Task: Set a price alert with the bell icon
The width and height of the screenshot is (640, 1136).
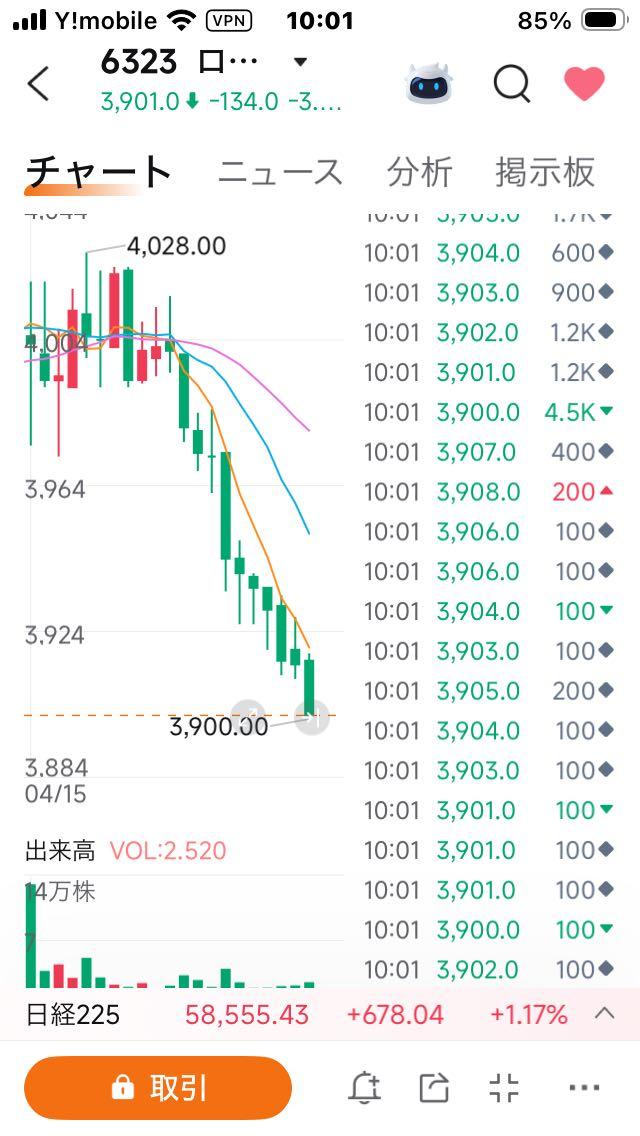Action: click(364, 1088)
